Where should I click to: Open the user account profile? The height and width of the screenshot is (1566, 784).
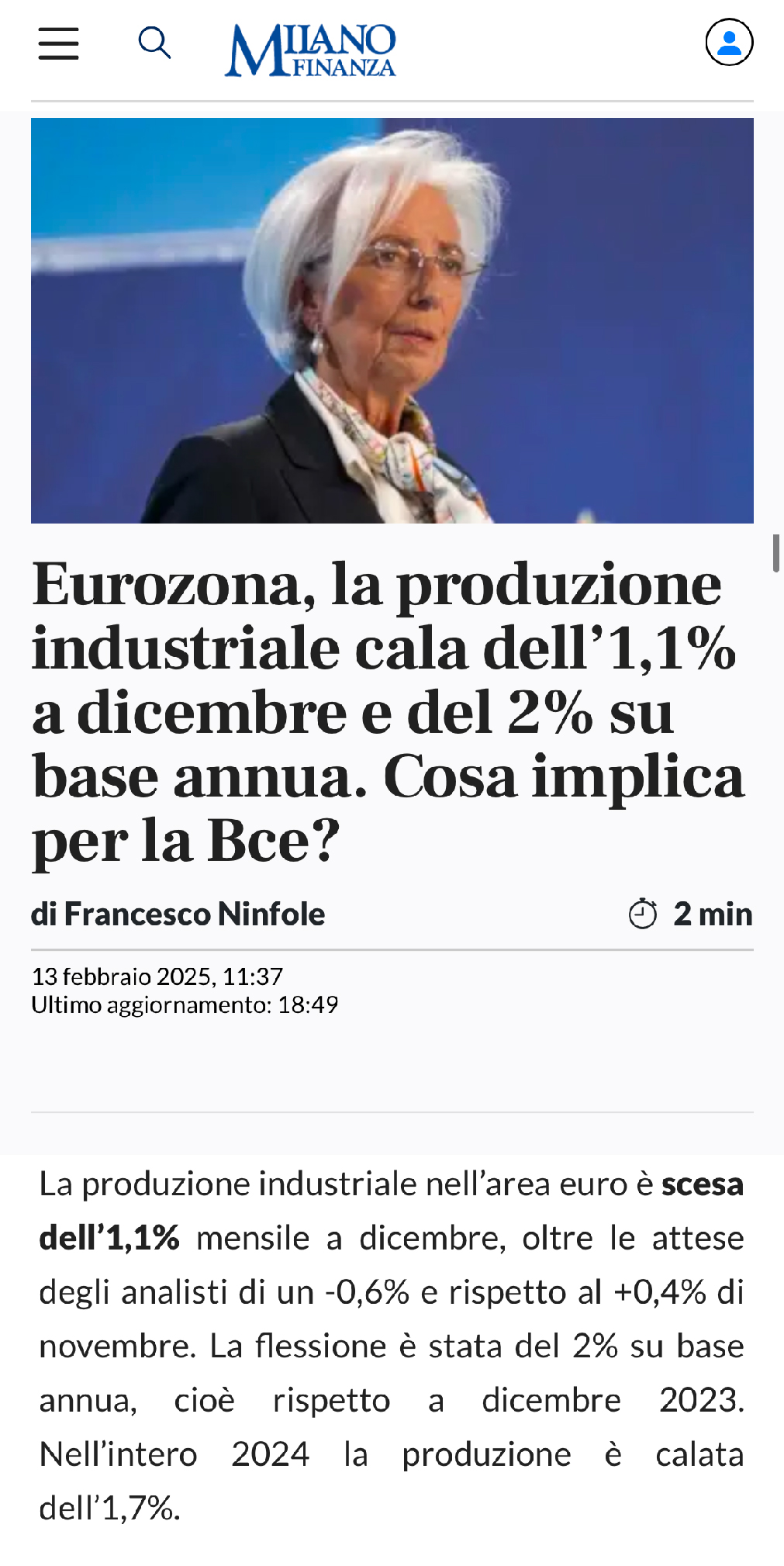click(x=728, y=43)
